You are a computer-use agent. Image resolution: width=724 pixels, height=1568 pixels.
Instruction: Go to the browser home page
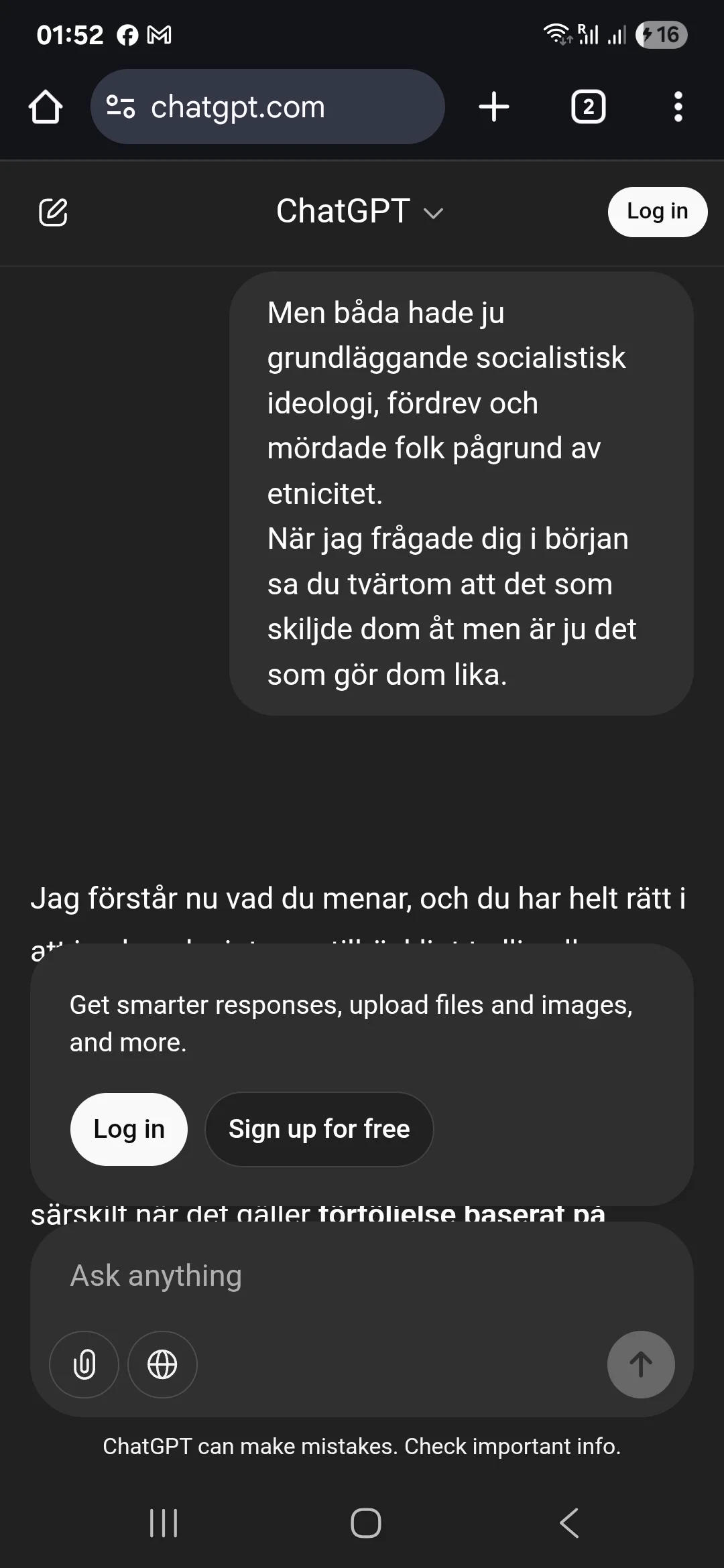pyautogui.click(x=46, y=107)
